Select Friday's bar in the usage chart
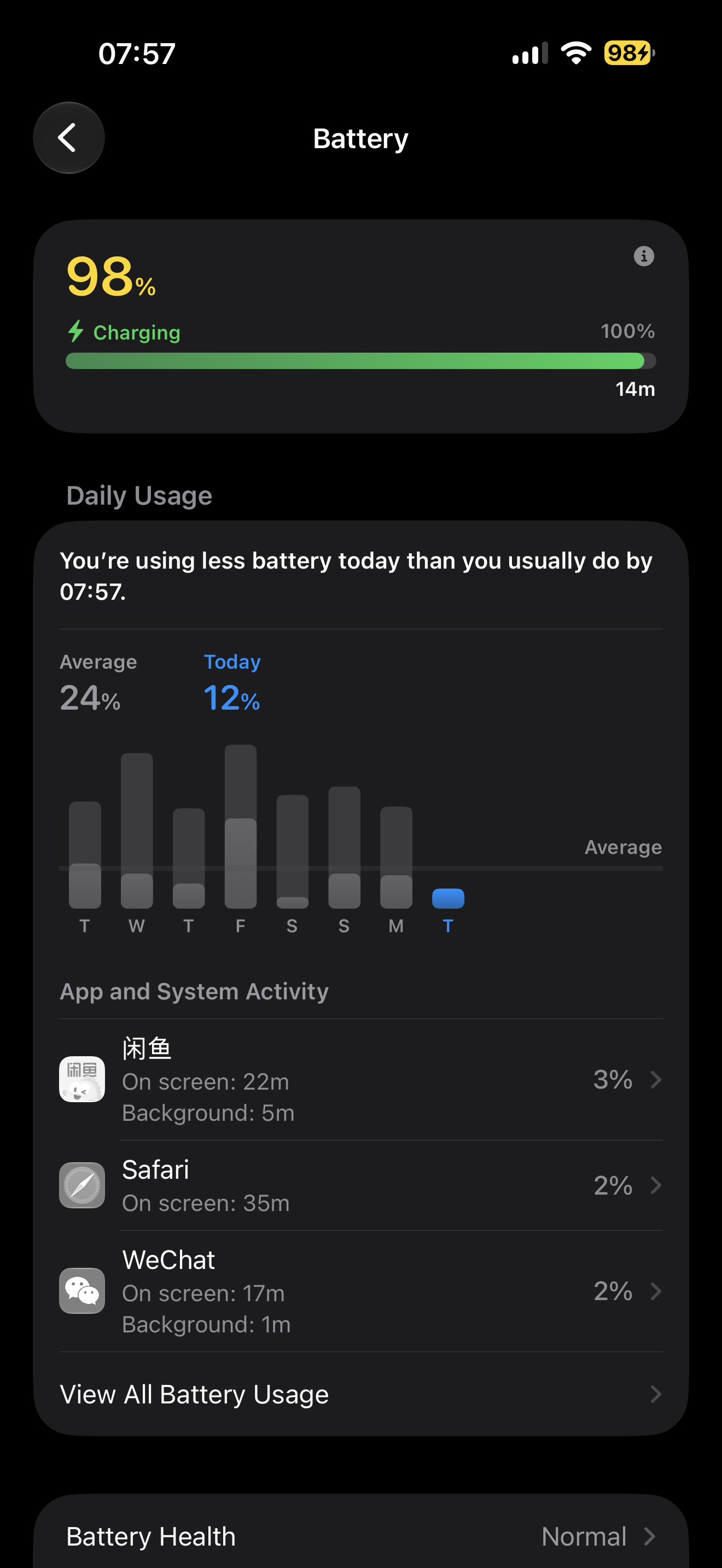The height and width of the screenshot is (1568, 722). pos(241,826)
